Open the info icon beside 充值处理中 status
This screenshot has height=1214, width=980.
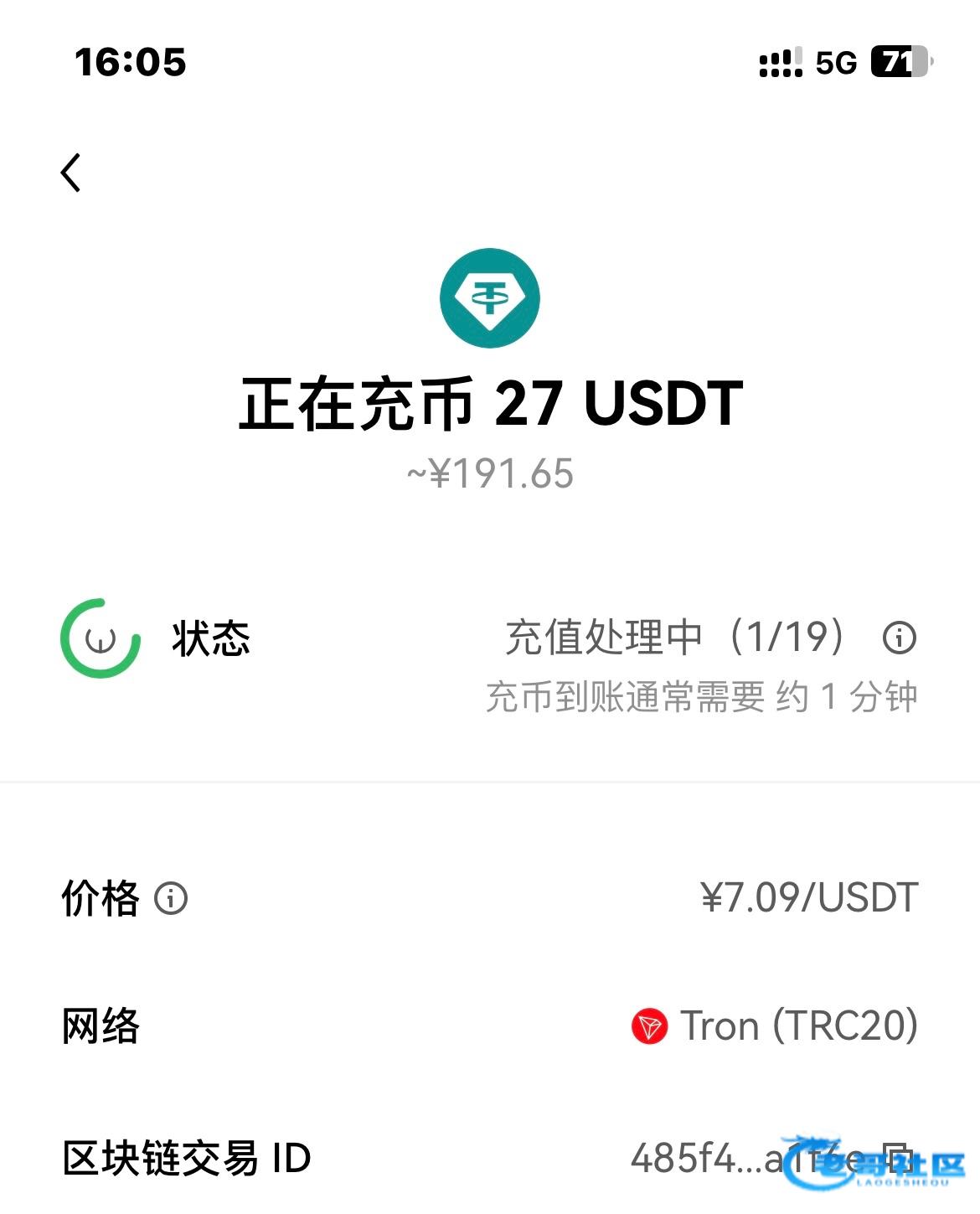[900, 638]
